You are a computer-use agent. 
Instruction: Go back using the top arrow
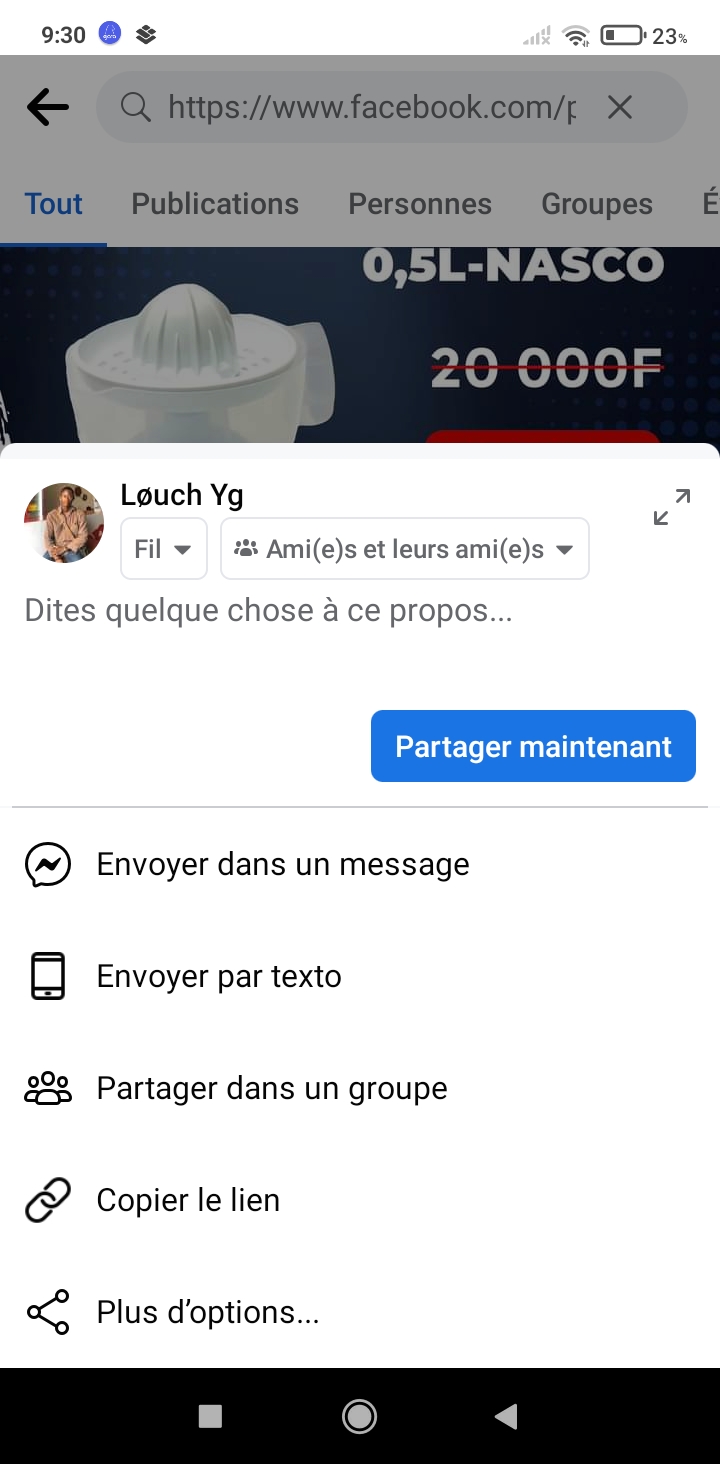tap(48, 107)
